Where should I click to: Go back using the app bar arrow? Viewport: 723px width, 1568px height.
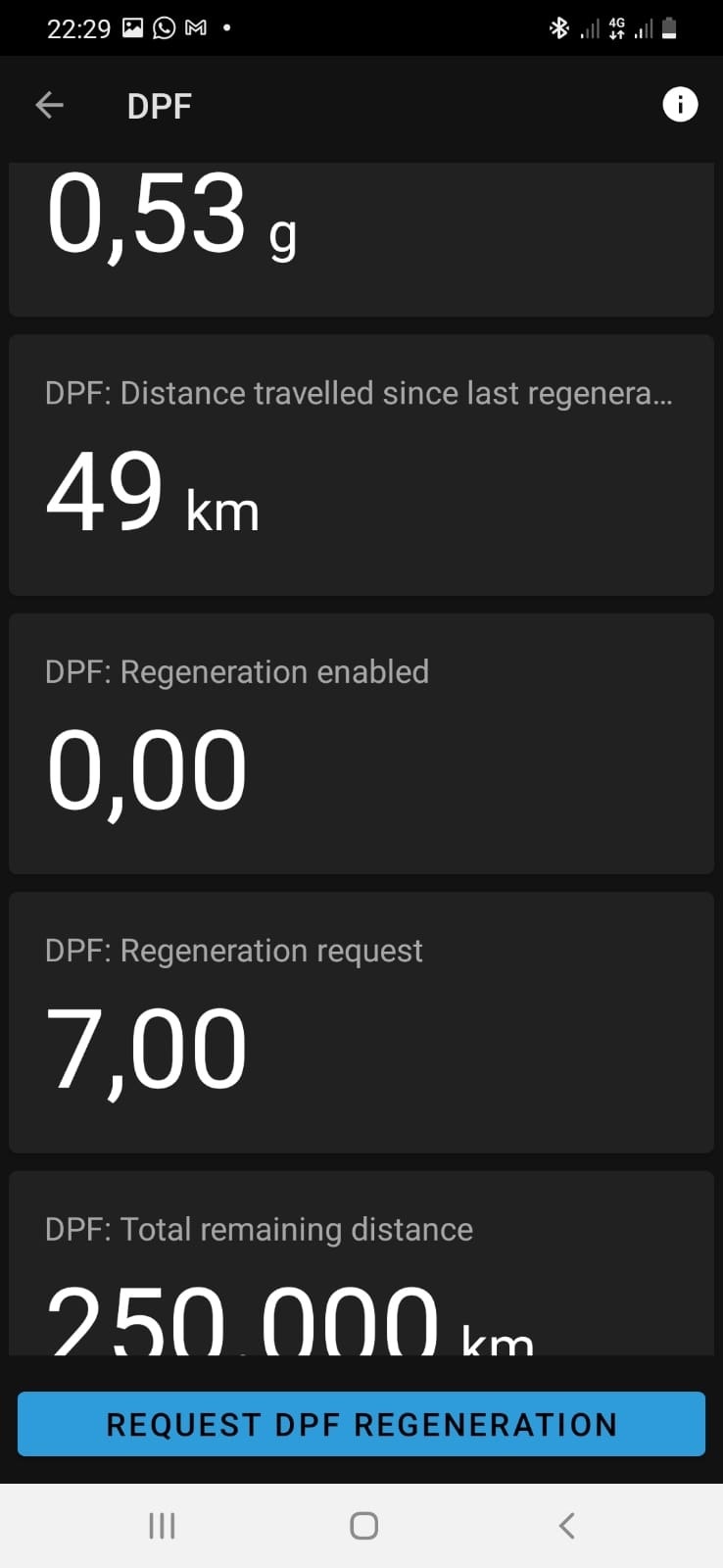pyautogui.click(x=49, y=105)
